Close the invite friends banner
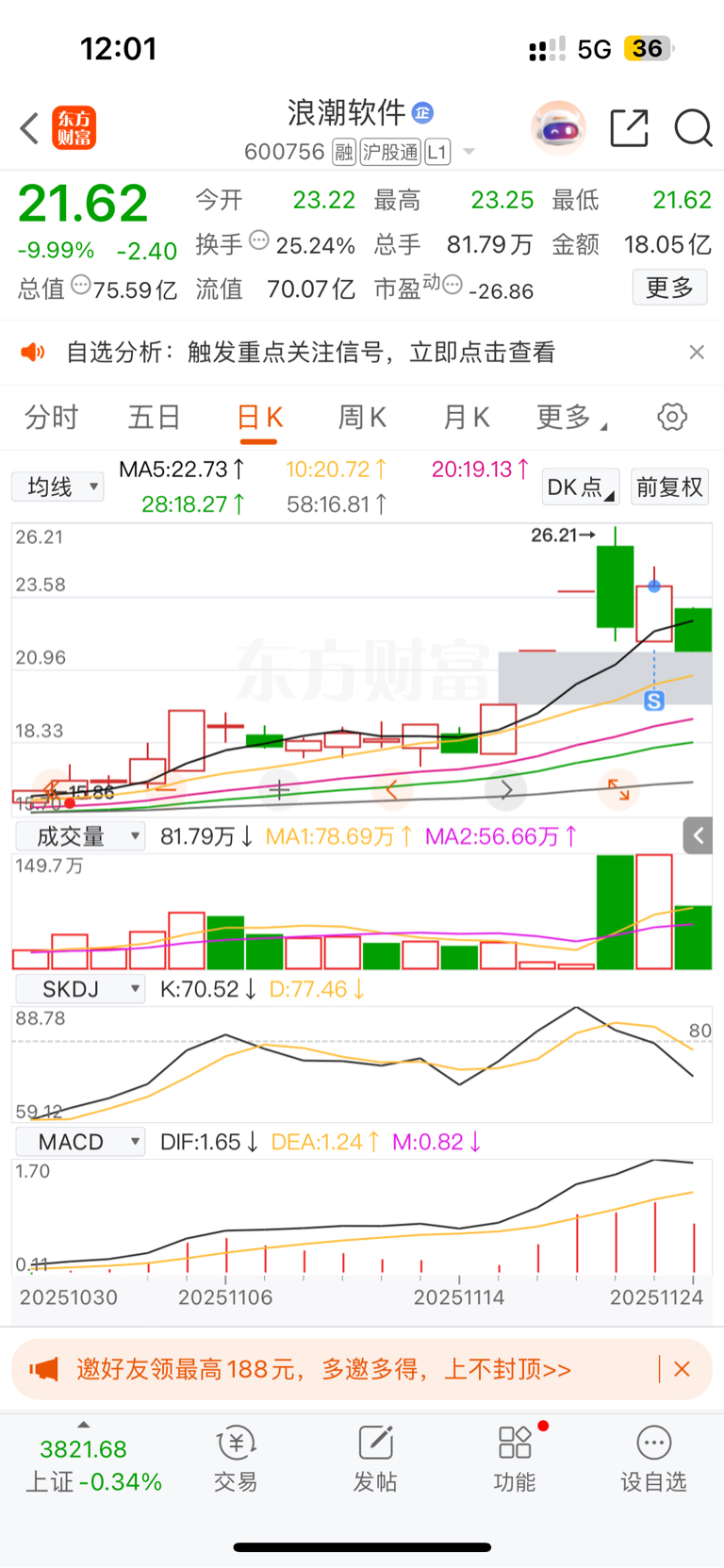This screenshot has width=724, height=1568. [x=683, y=1369]
